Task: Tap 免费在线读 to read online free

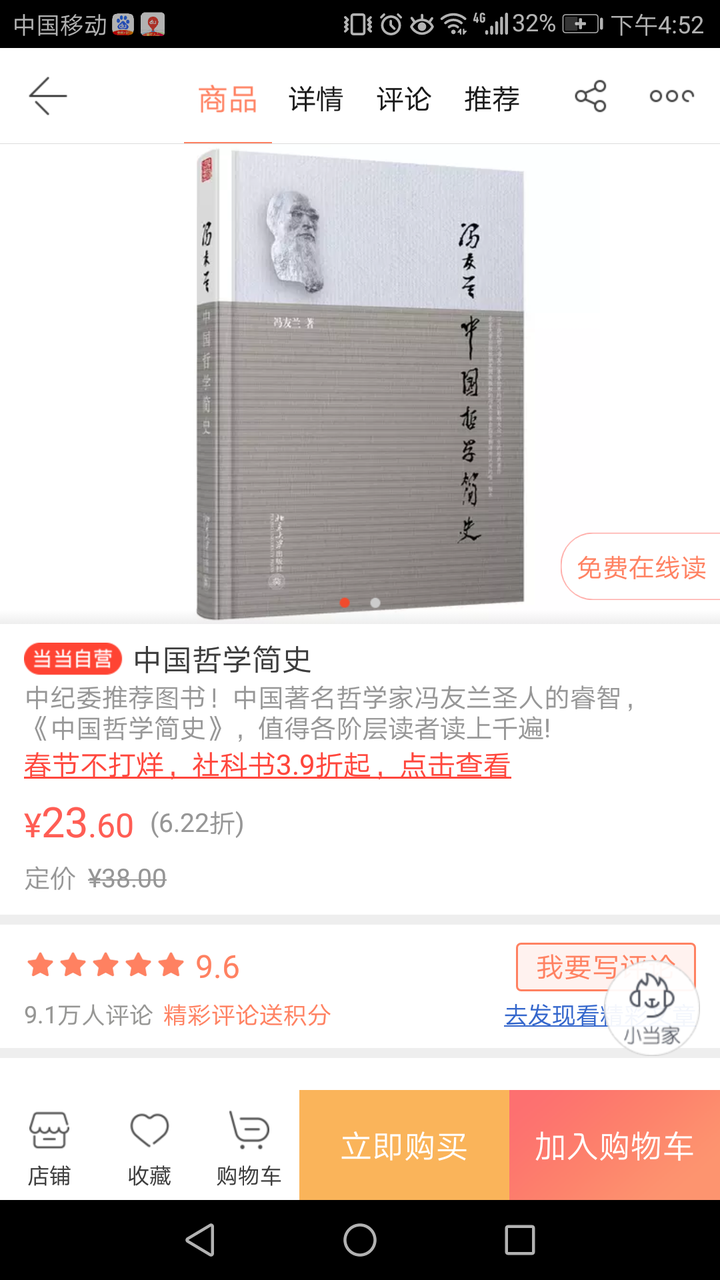Action: click(x=641, y=567)
